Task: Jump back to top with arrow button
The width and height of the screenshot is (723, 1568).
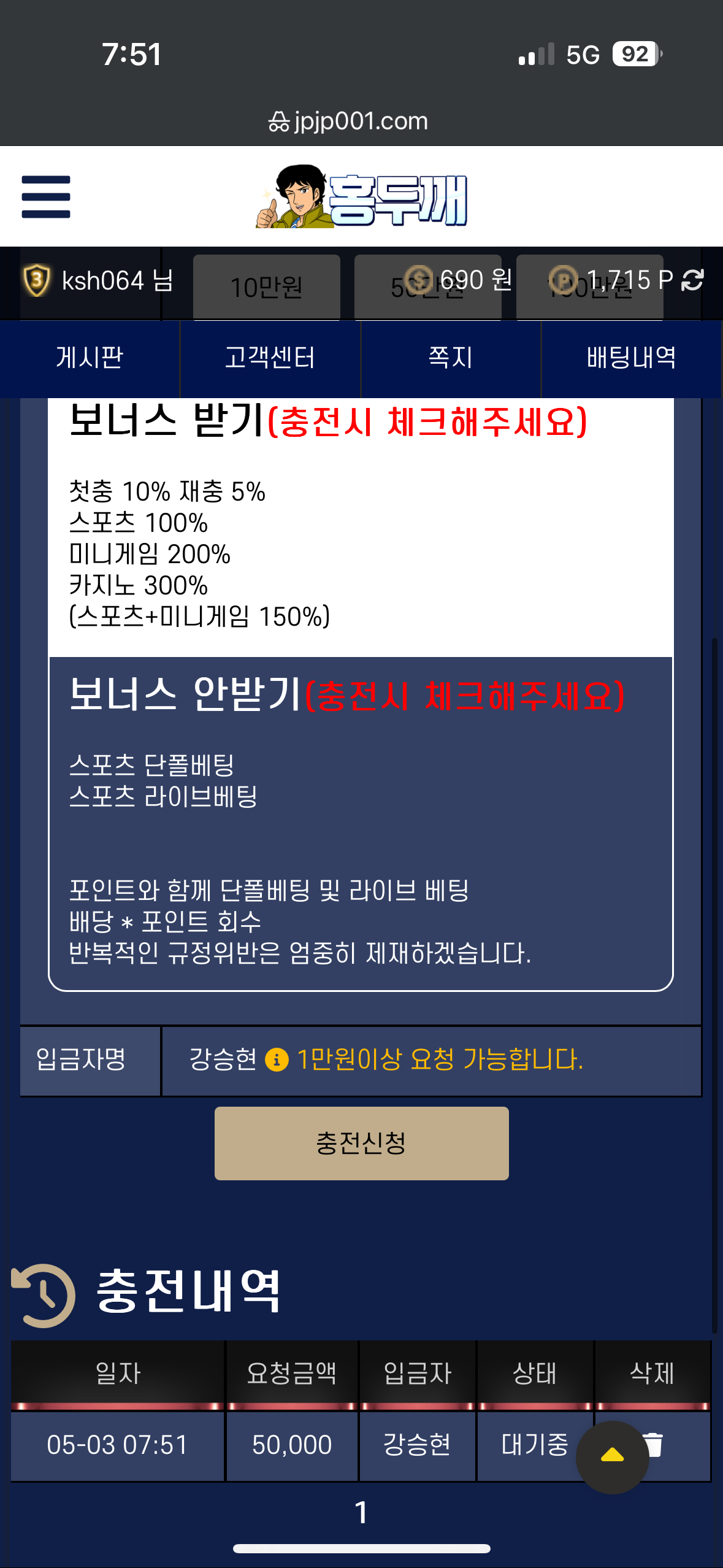Action: [x=612, y=1456]
